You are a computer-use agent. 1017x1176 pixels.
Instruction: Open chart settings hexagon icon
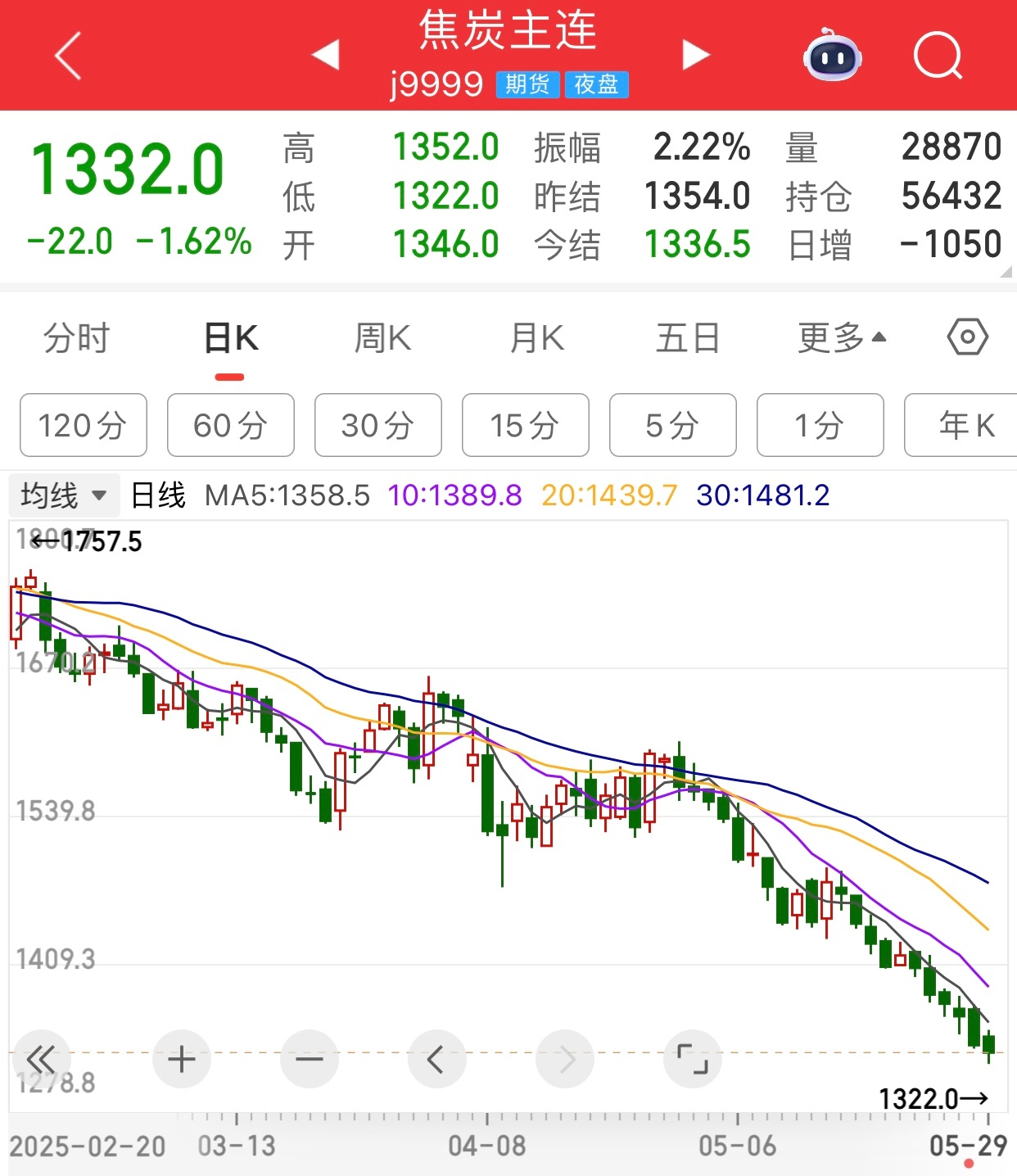click(967, 337)
